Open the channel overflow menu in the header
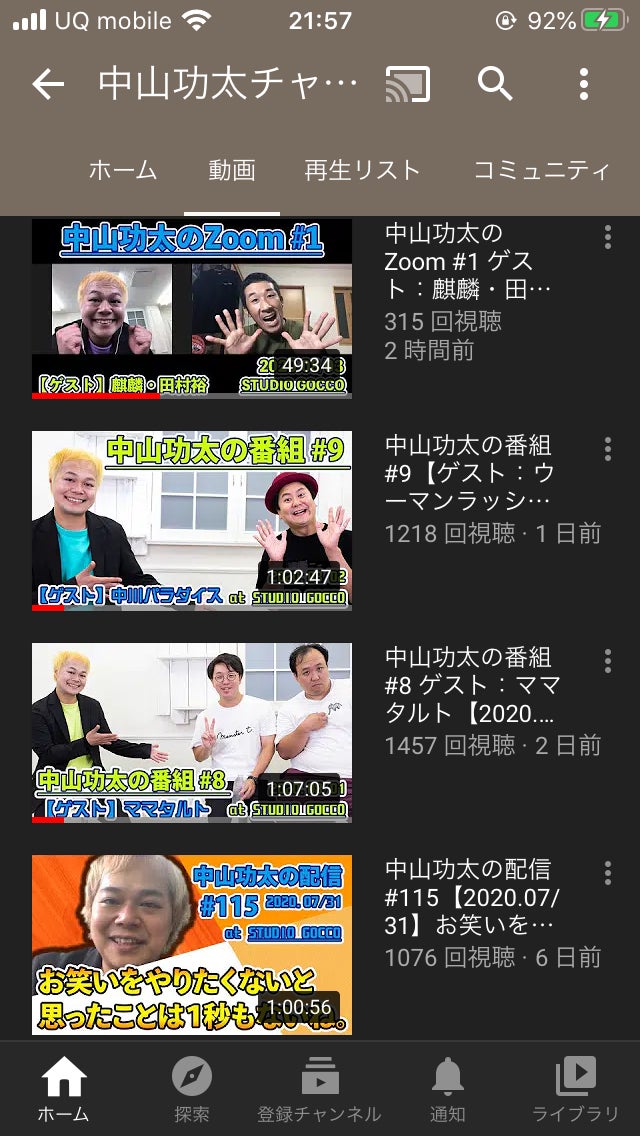The height and width of the screenshot is (1136, 640). [x=584, y=85]
